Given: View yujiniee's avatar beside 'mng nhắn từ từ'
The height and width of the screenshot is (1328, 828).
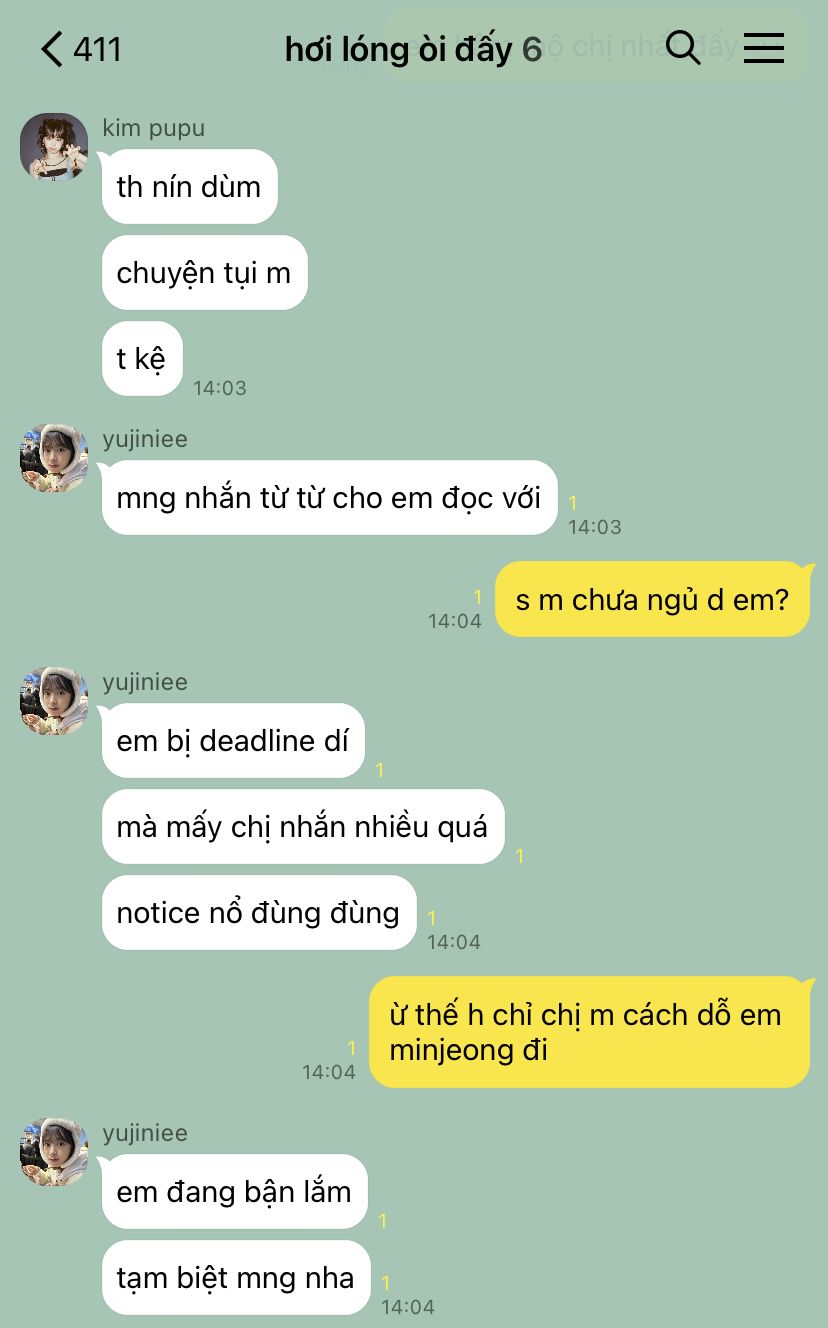Looking at the screenshot, I should click(x=54, y=458).
